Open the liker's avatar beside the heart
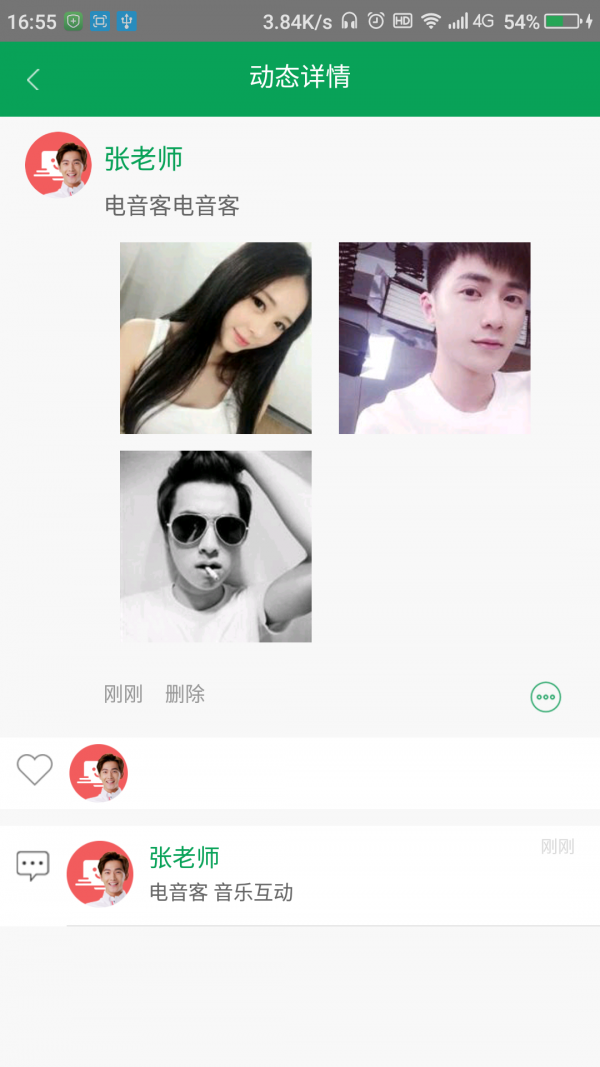The width and height of the screenshot is (600, 1067). coord(99,773)
